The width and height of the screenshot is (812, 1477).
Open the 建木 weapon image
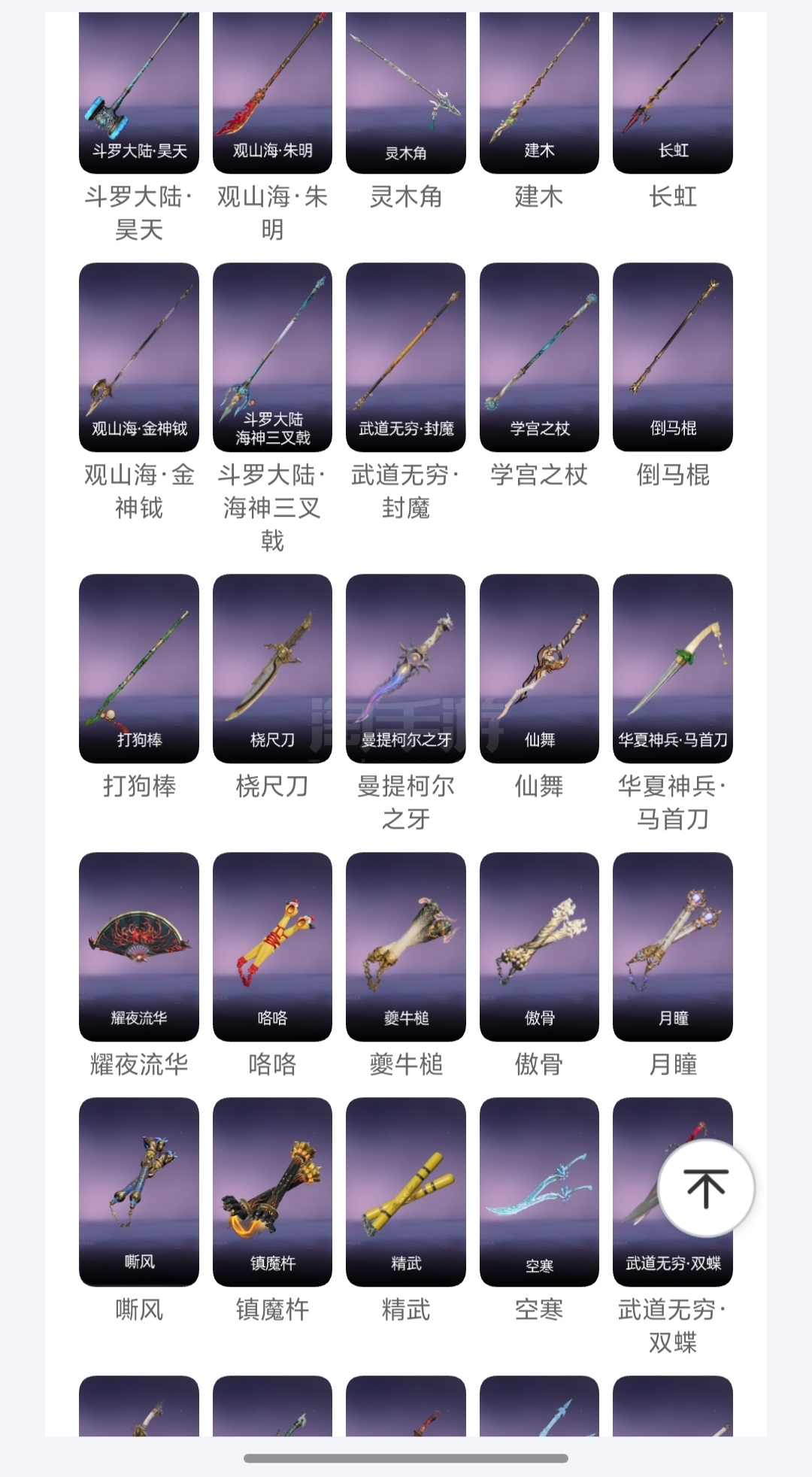click(539, 93)
